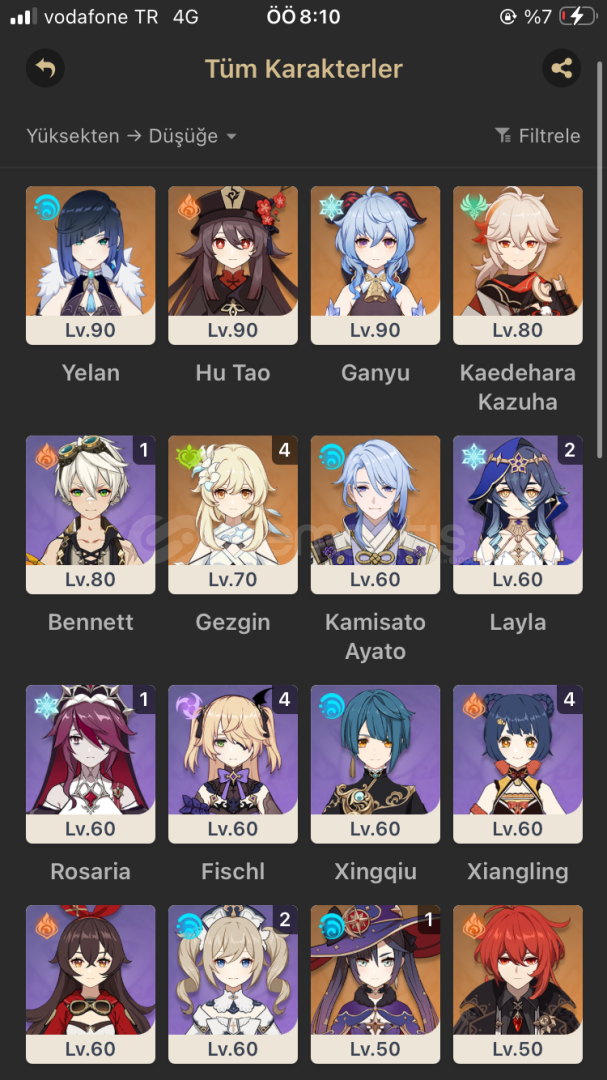607x1080 pixels.
Task: View the Kamisato Ayato card
Action: [x=375, y=514]
